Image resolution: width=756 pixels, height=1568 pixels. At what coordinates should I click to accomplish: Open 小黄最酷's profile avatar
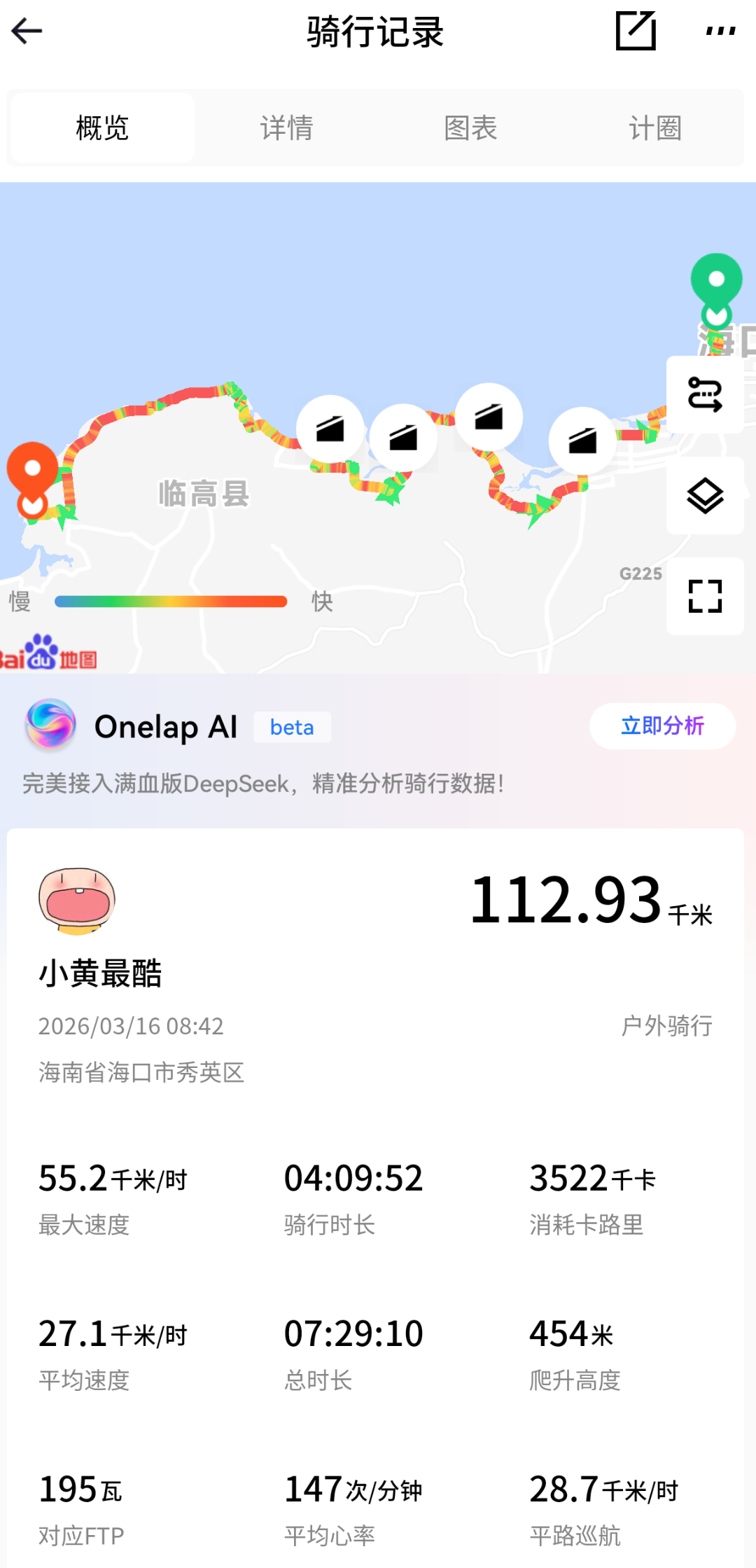77,901
